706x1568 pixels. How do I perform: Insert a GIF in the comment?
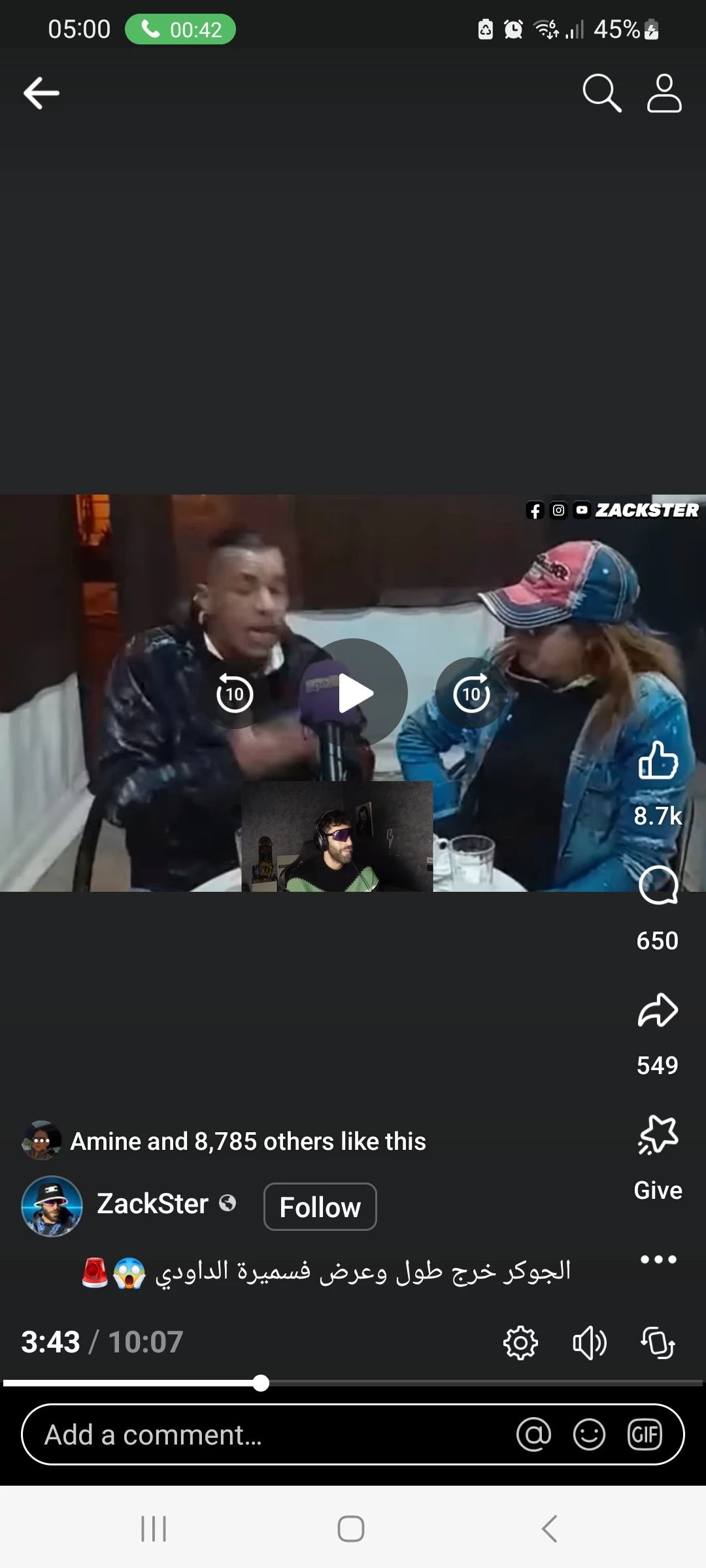(x=645, y=1435)
